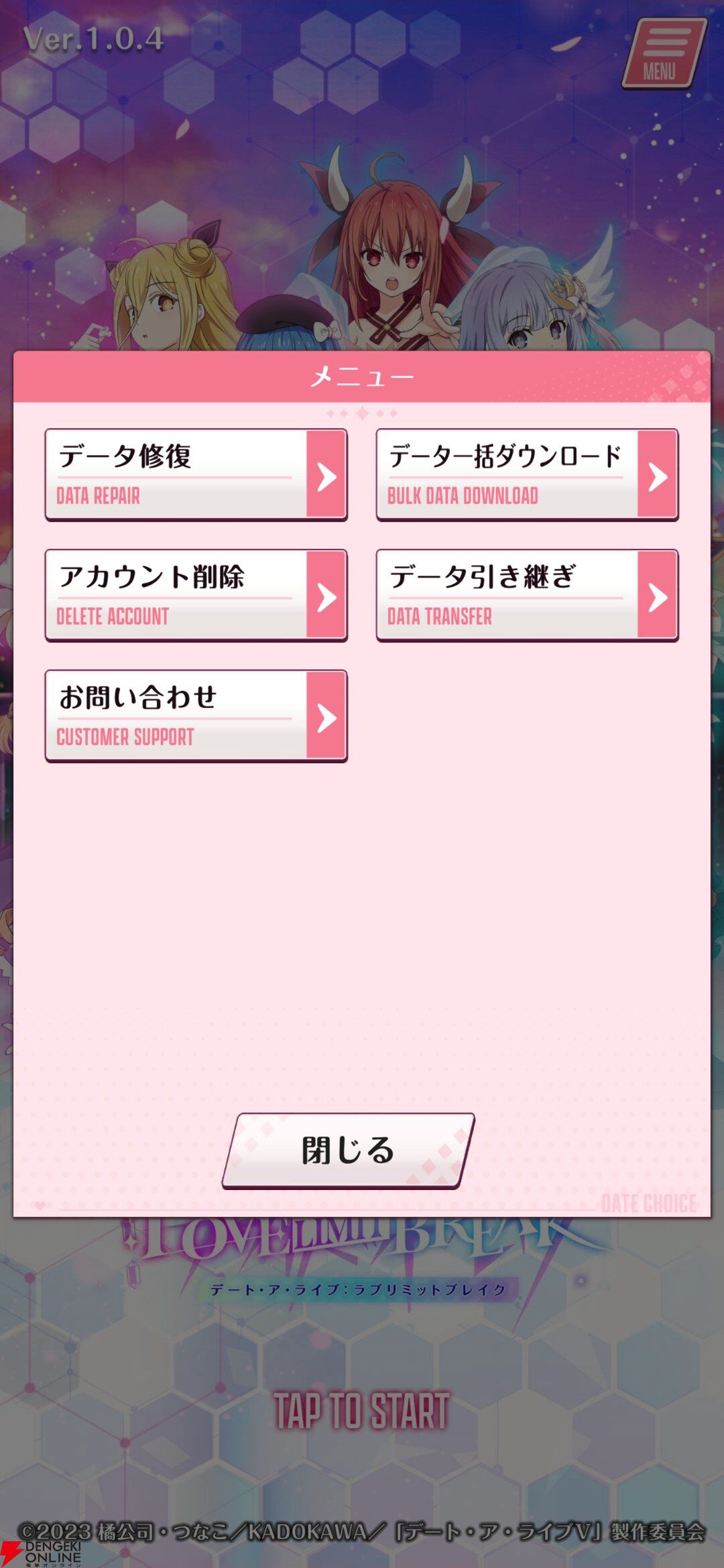The height and width of the screenshot is (1568, 724).
Task: Open Data Transfer
Action: pyautogui.click(x=527, y=595)
